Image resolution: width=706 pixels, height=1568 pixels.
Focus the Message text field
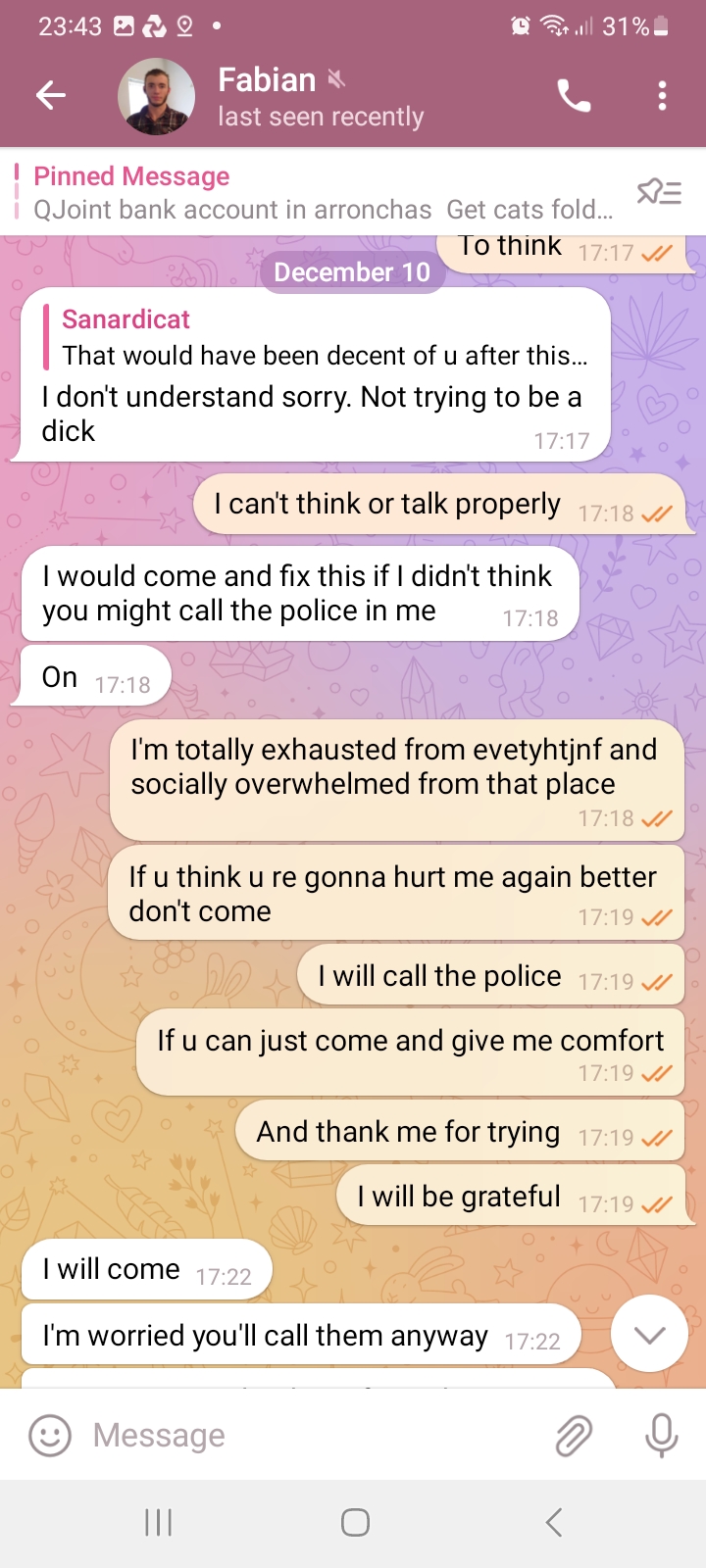[x=314, y=1436]
